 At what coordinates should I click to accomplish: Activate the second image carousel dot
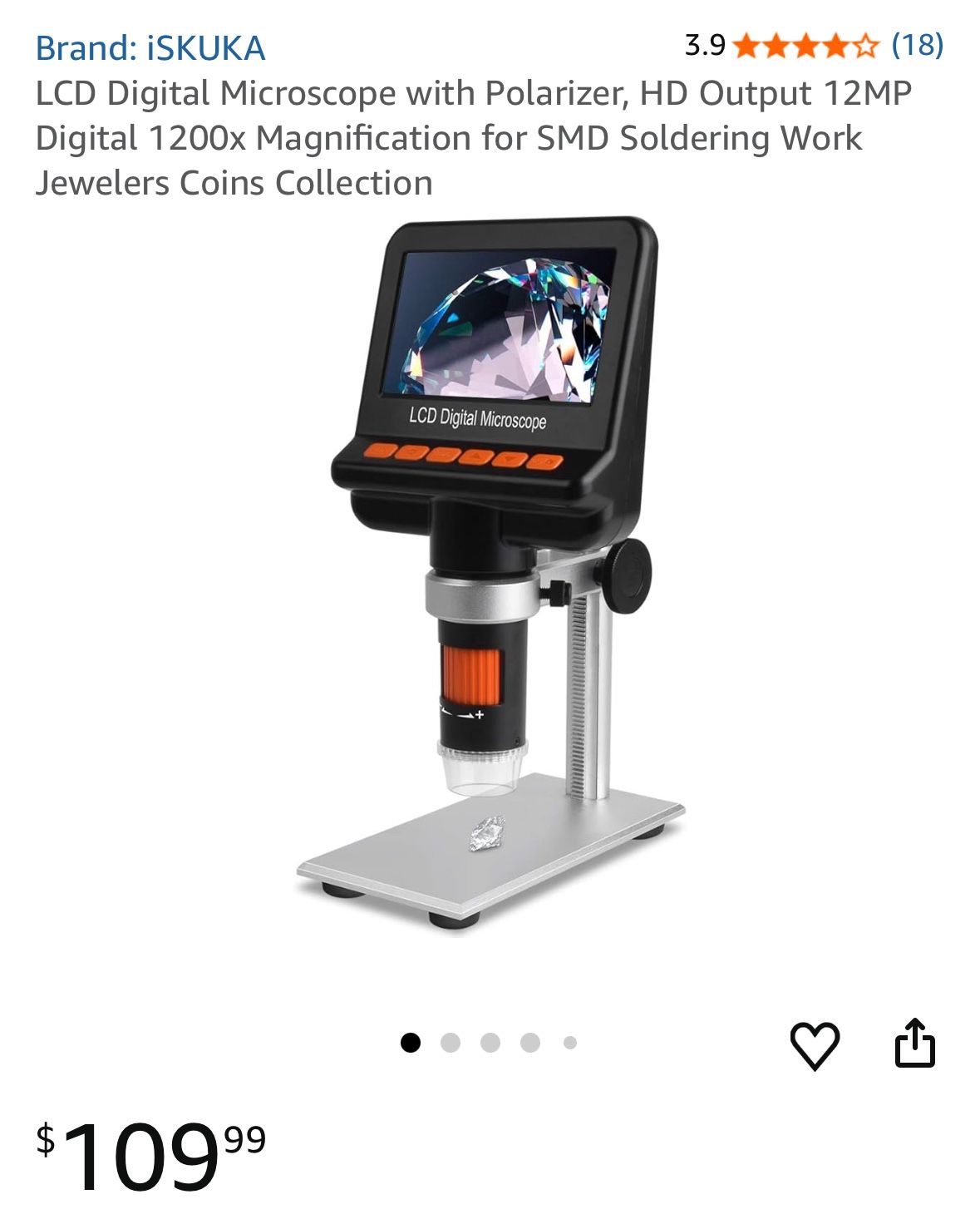coord(451,1040)
